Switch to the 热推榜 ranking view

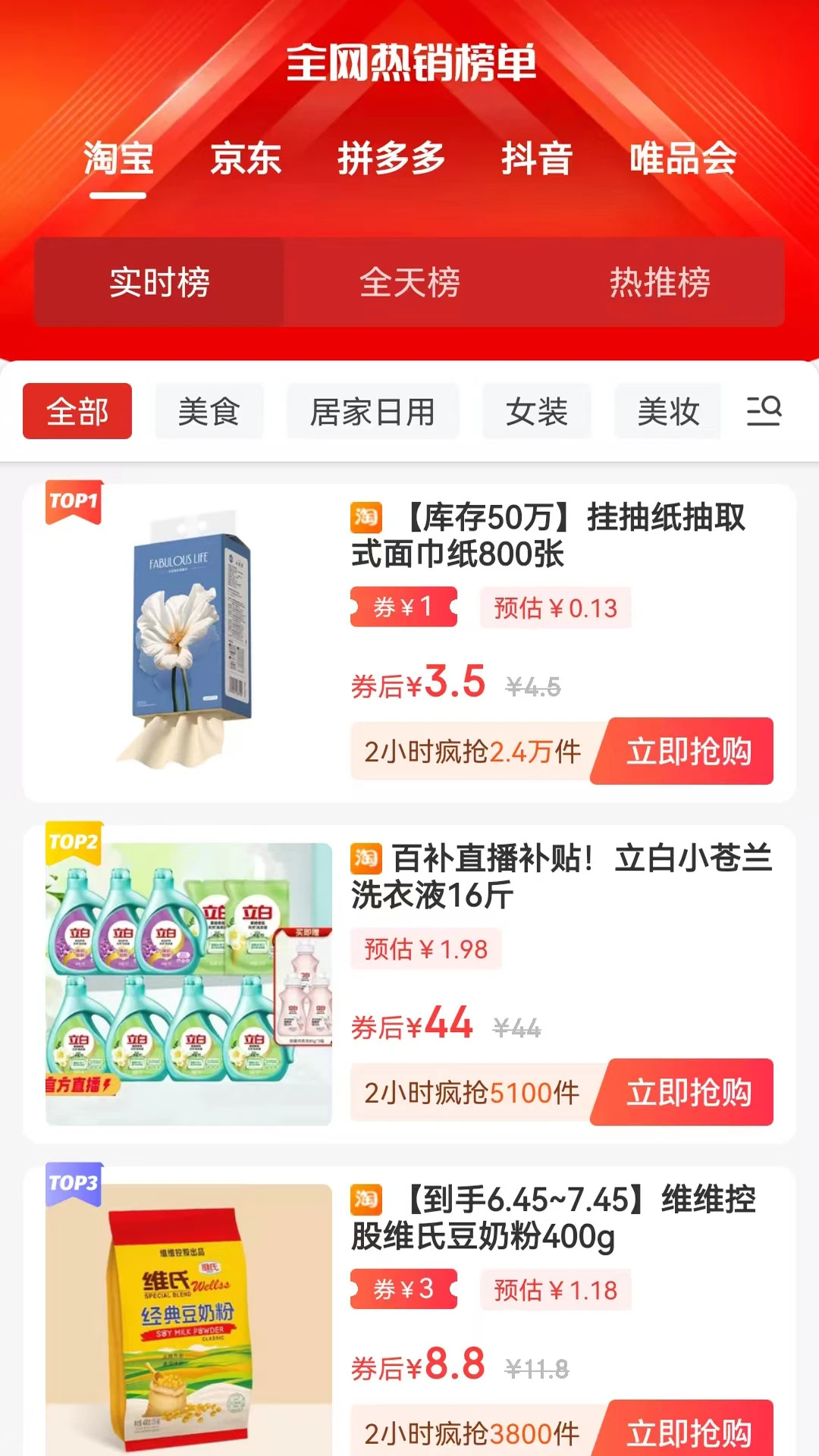coord(660,283)
